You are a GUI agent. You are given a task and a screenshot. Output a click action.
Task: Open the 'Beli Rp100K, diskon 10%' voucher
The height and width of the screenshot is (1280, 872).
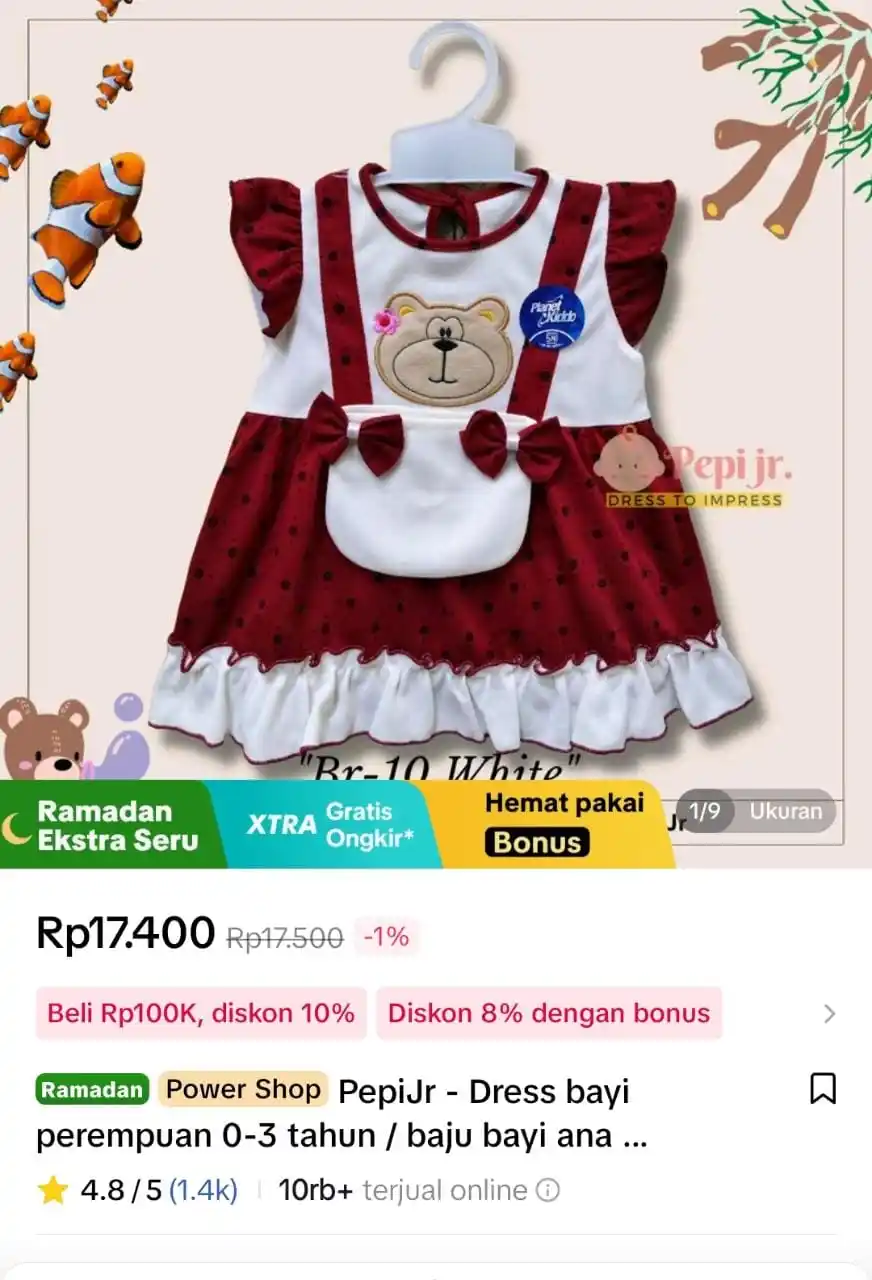click(201, 1013)
